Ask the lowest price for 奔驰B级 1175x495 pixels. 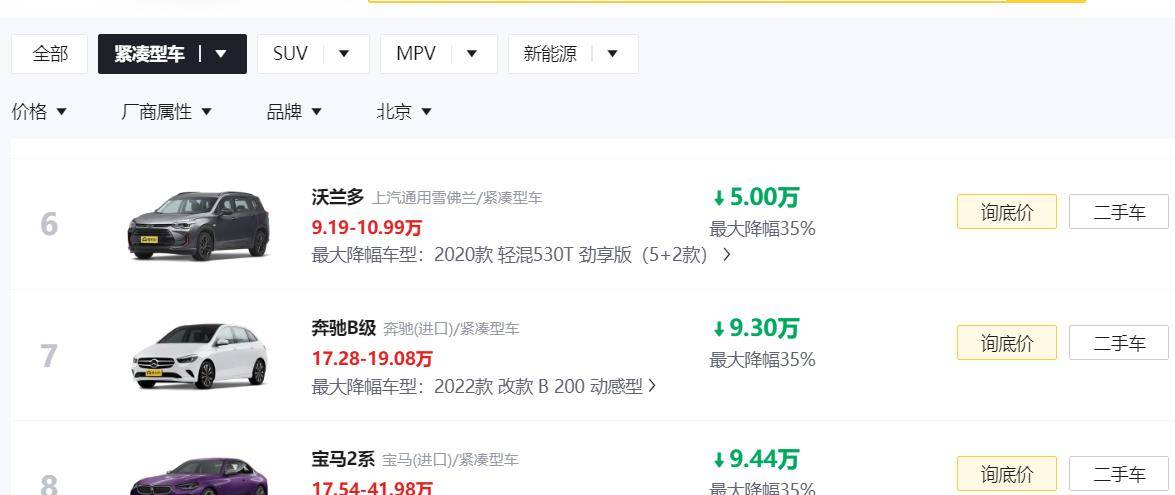1006,343
